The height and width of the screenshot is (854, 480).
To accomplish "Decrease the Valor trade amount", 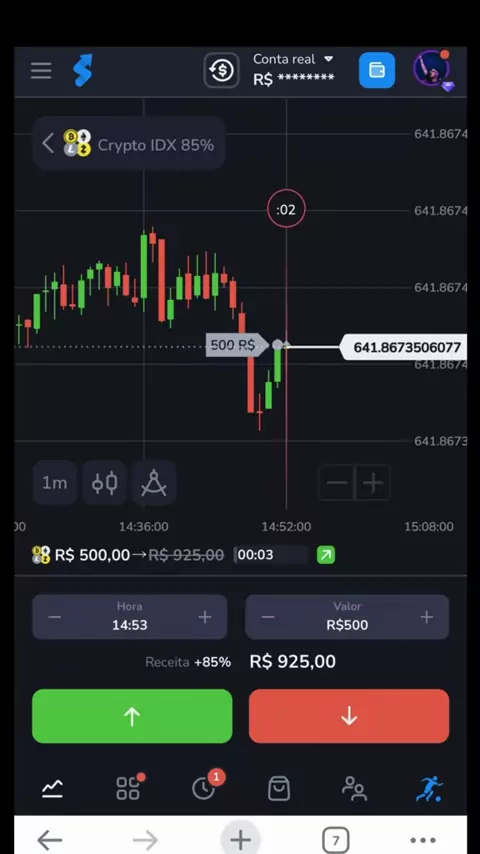I will tap(268, 617).
